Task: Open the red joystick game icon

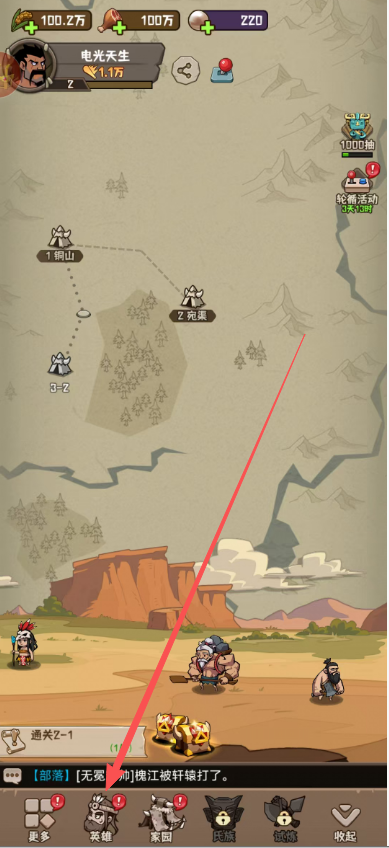Action: point(222,70)
